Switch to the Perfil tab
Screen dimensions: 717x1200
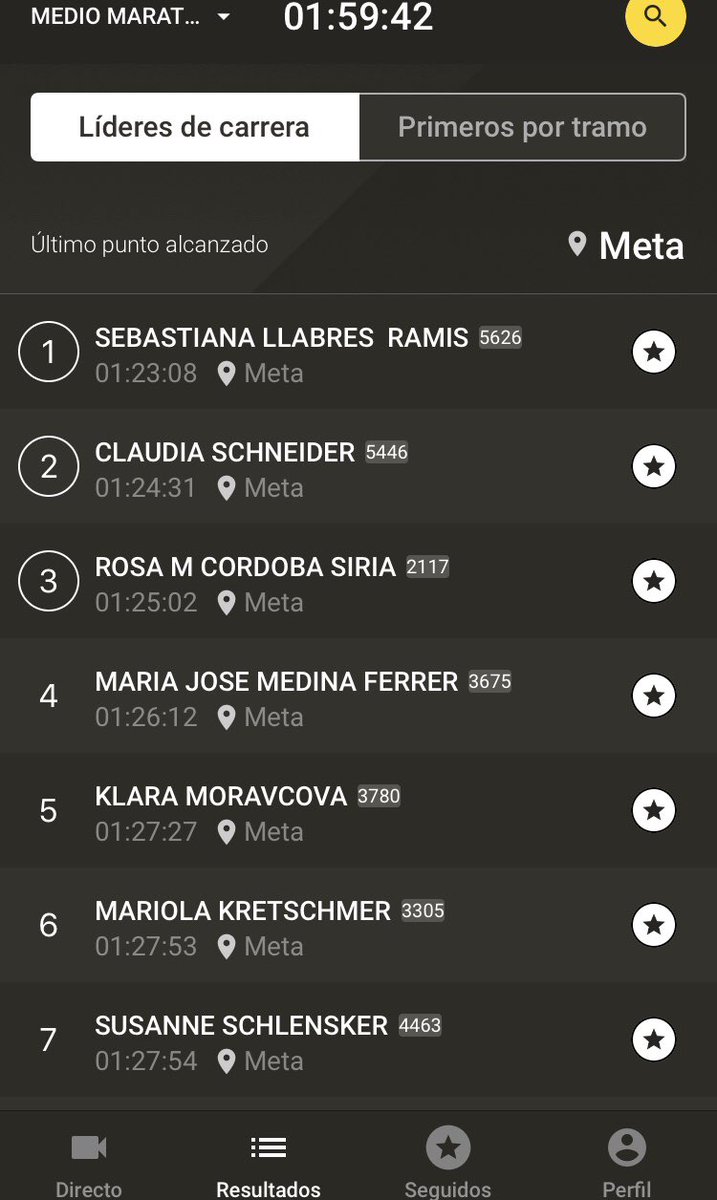click(x=627, y=1163)
